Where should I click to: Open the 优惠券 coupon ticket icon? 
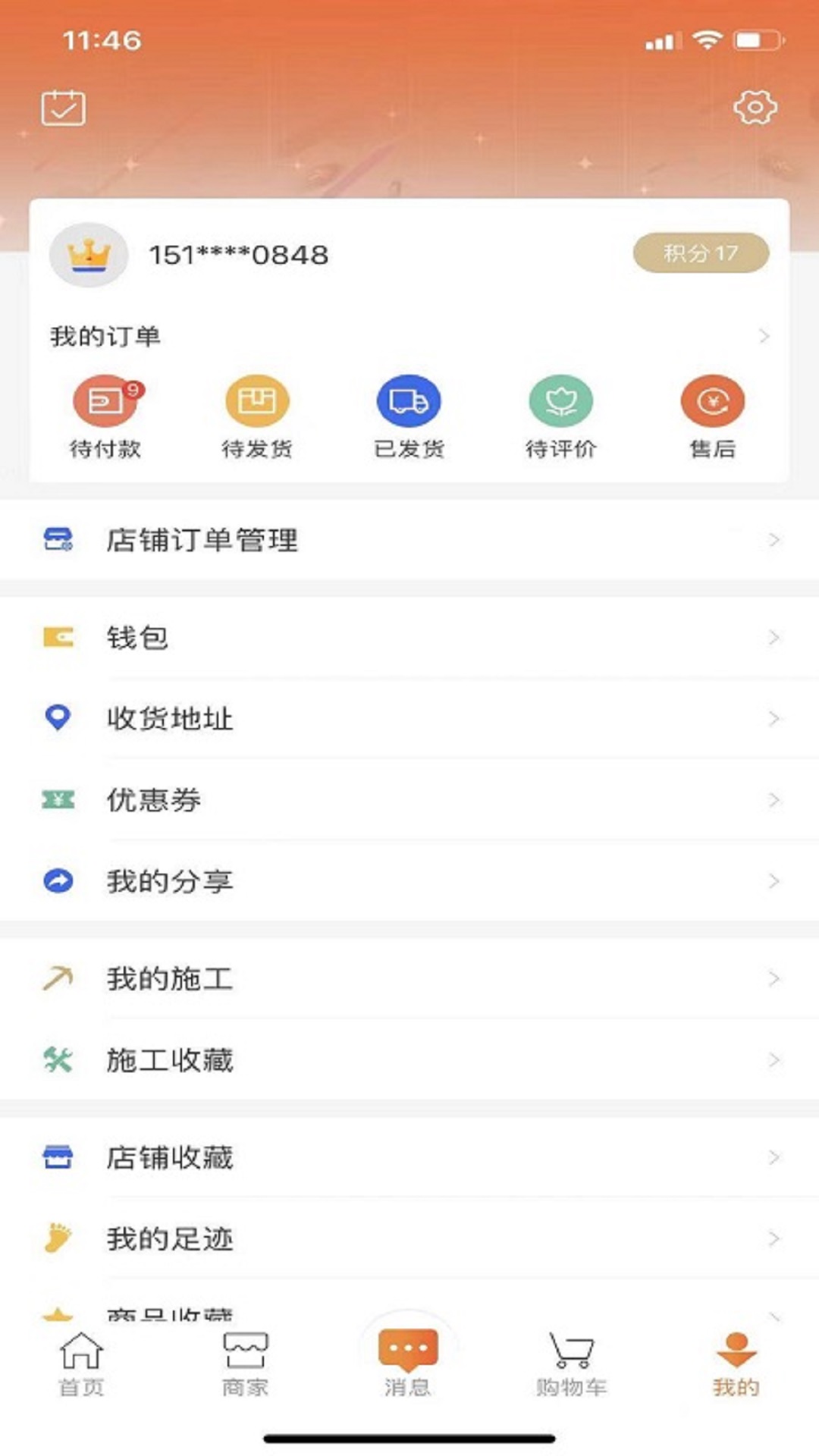pyautogui.click(x=59, y=800)
